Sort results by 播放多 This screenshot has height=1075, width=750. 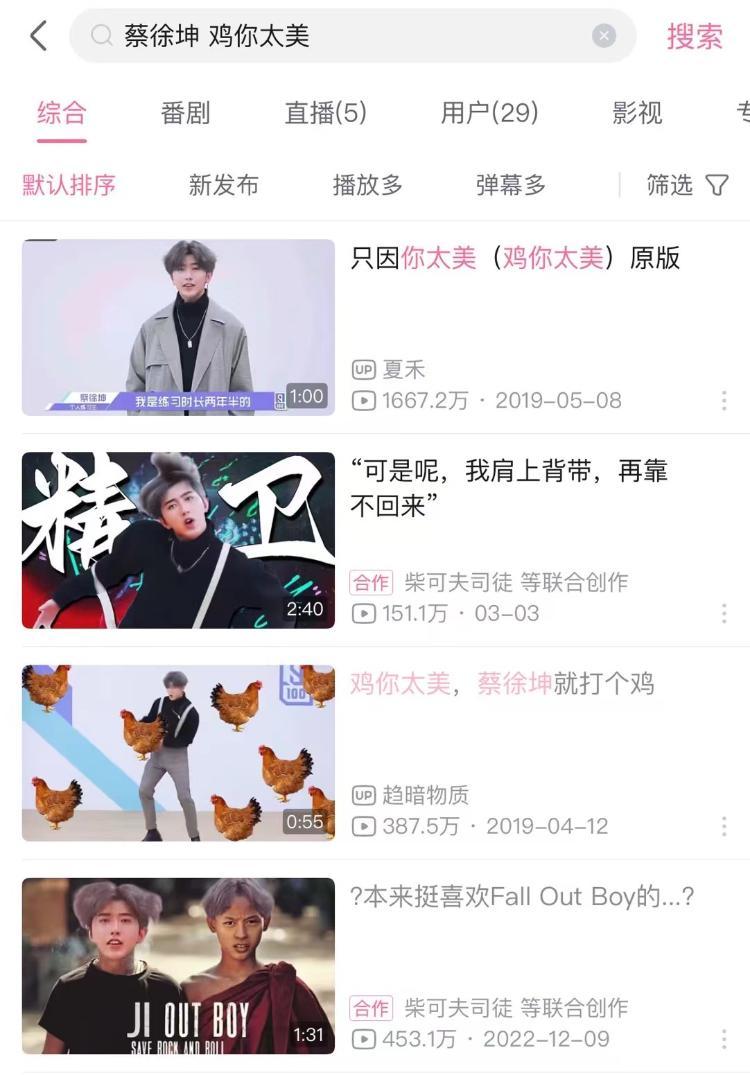367,186
